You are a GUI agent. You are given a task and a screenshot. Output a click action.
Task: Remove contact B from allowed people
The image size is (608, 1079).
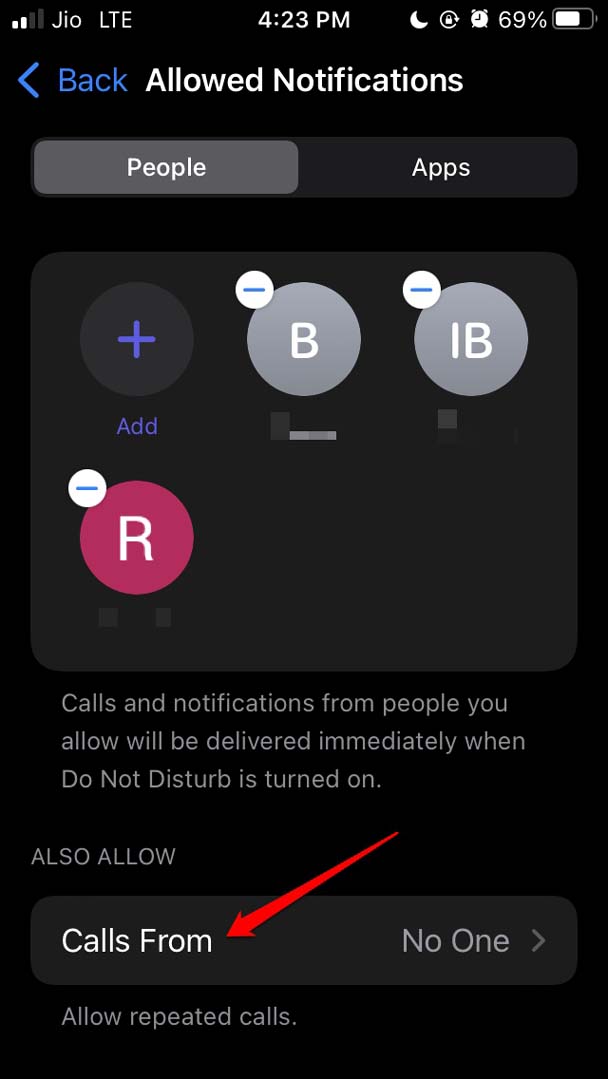[255, 290]
